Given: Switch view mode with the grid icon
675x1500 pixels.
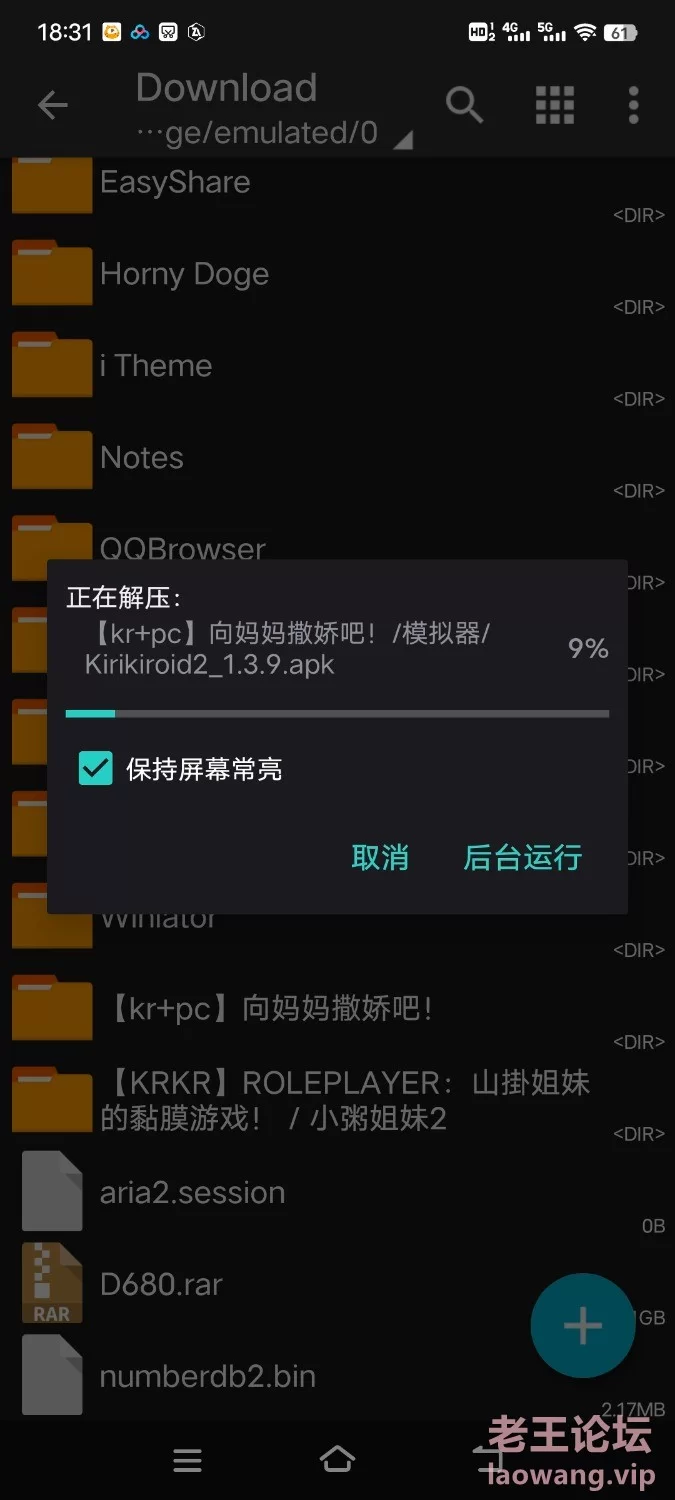Looking at the screenshot, I should 554,104.
